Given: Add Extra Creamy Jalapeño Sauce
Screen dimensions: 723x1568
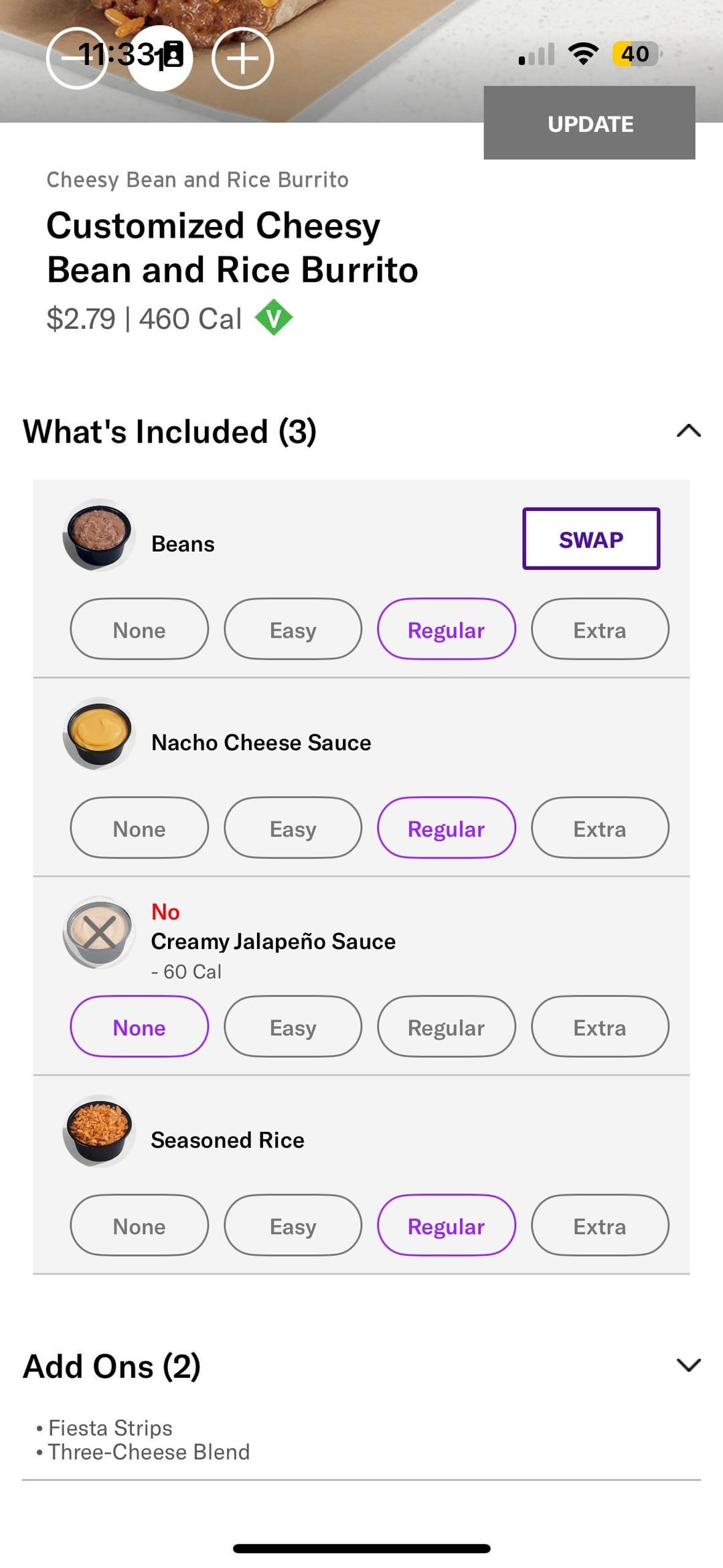Looking at the screenshot, I should (x=600, y=1027).
